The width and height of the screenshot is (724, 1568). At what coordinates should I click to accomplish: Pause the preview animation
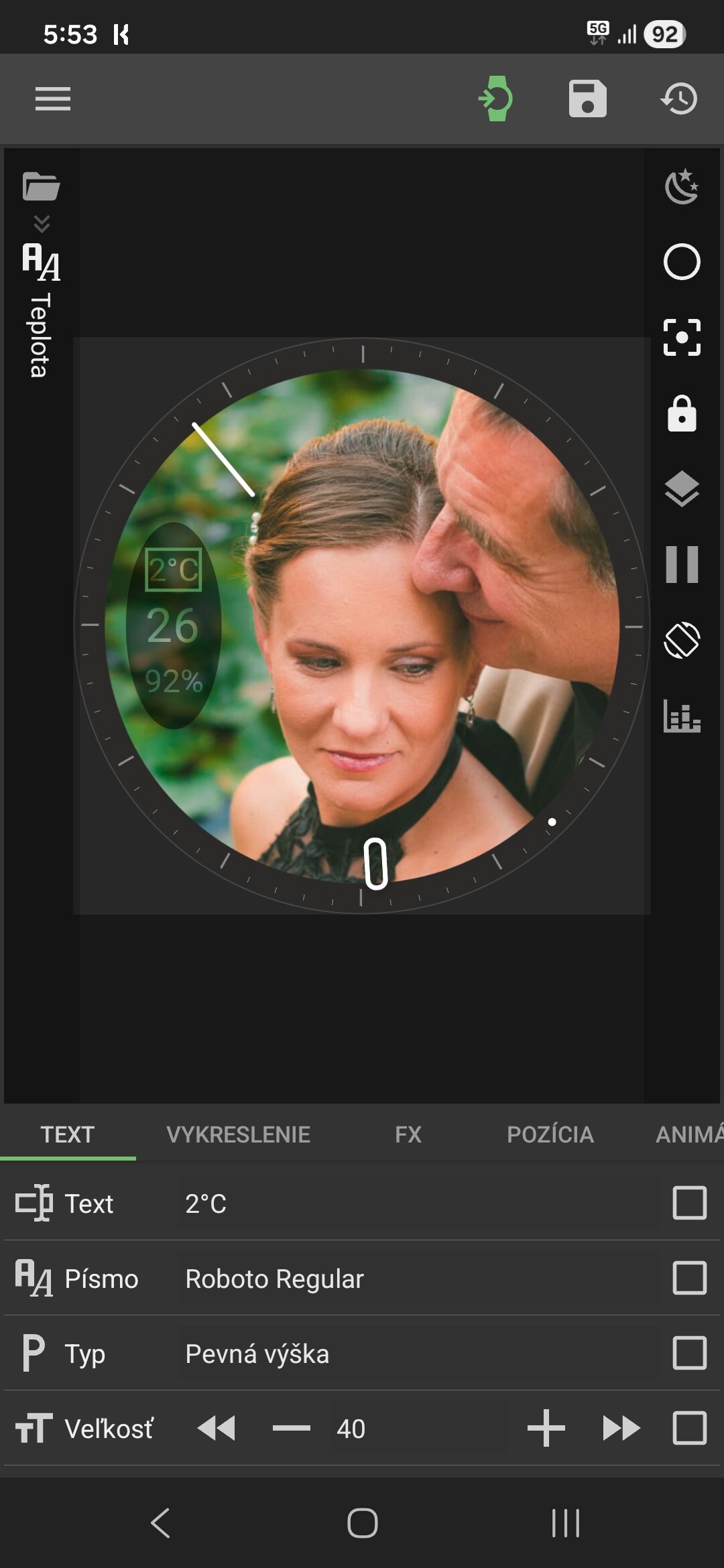(x=682, y=564)
